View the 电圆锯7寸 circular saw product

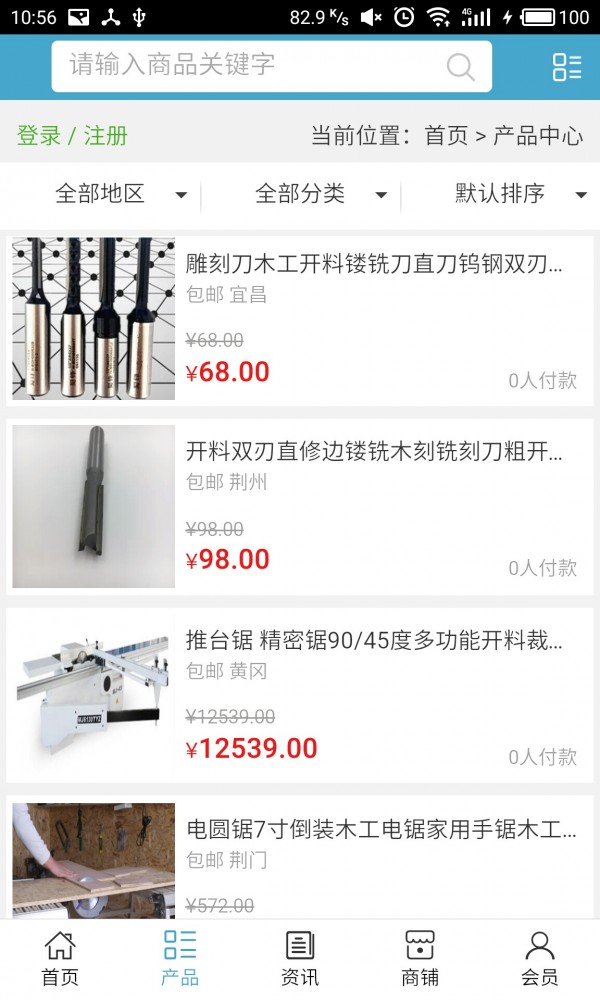pos(380,829)
